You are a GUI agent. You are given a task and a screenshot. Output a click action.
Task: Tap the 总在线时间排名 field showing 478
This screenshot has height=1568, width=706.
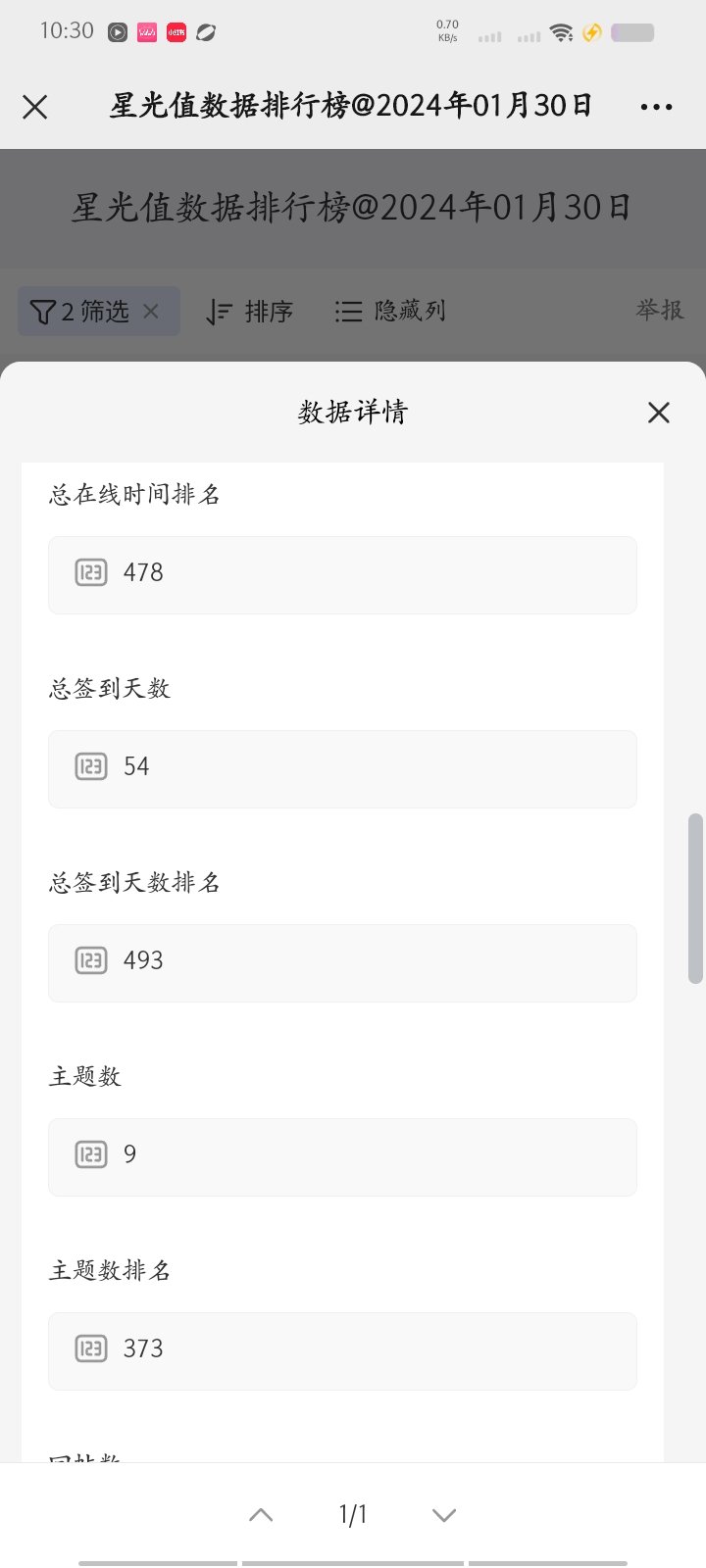coord(342,574)
